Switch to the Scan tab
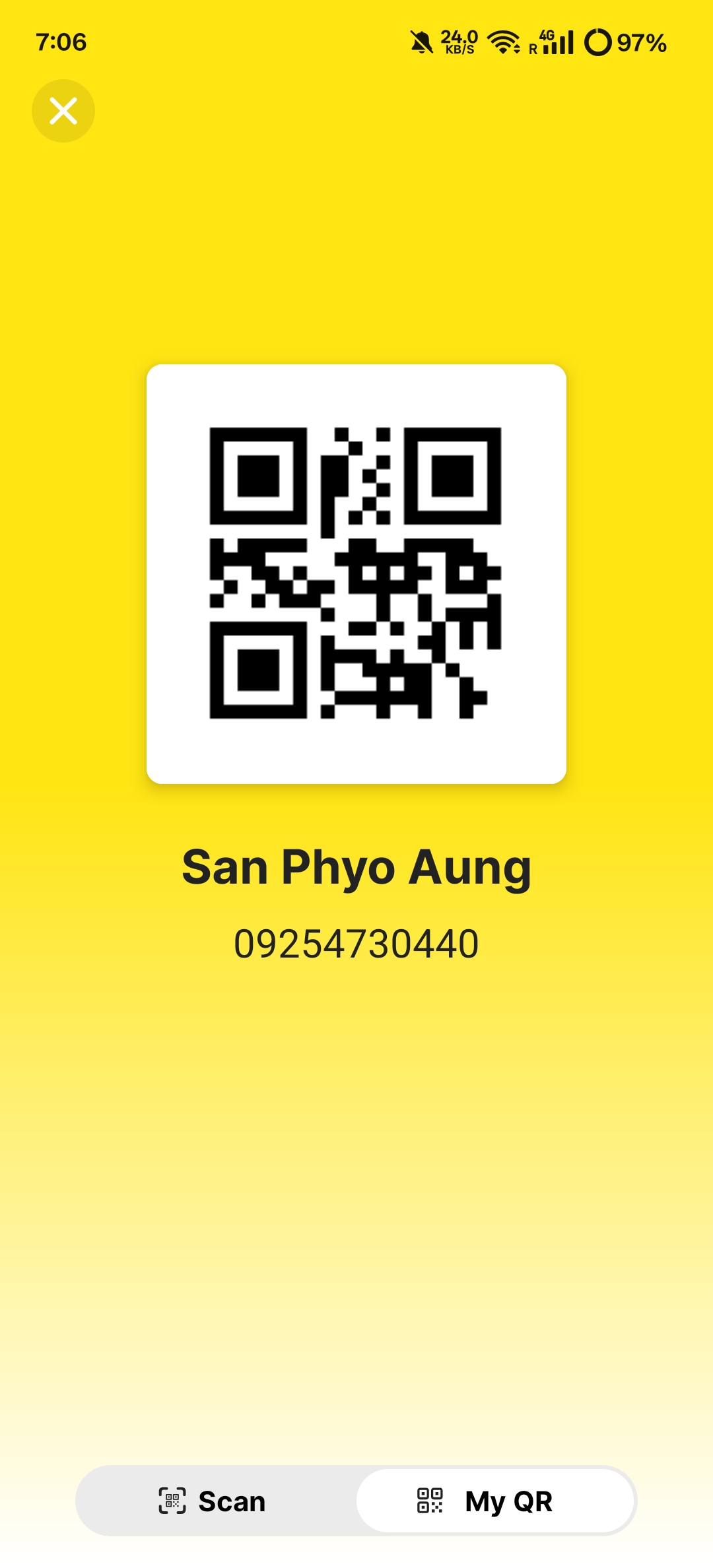 [x=213, y=1501]
